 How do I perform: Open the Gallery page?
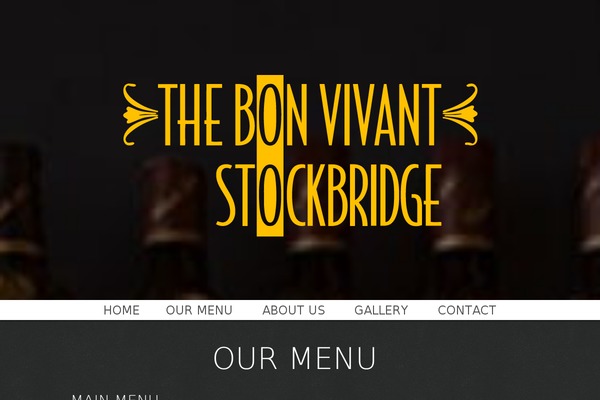381,310
